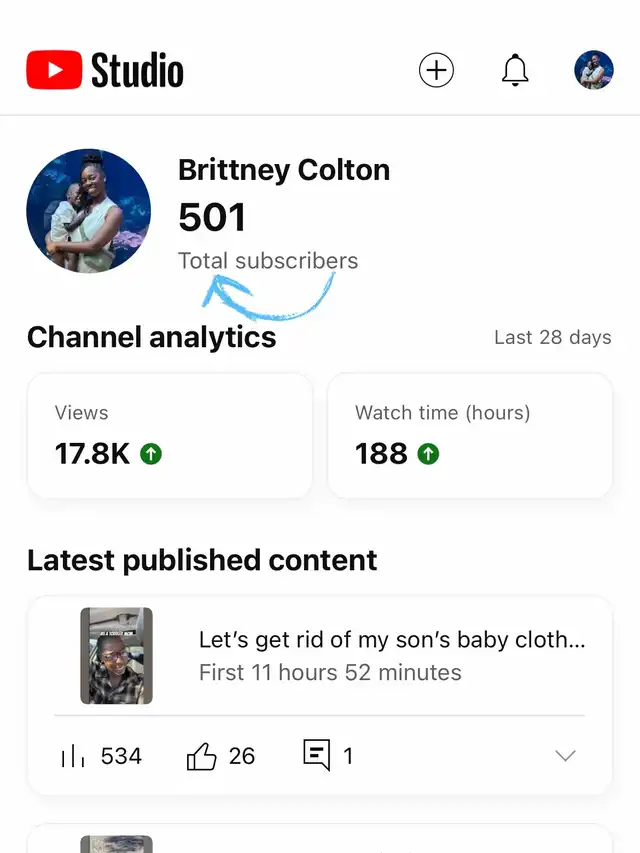Open the video "Let's get rid of my son's baby cloth..."
The height and width of the screenshot is (853, 640).
[x=390, y=641]
